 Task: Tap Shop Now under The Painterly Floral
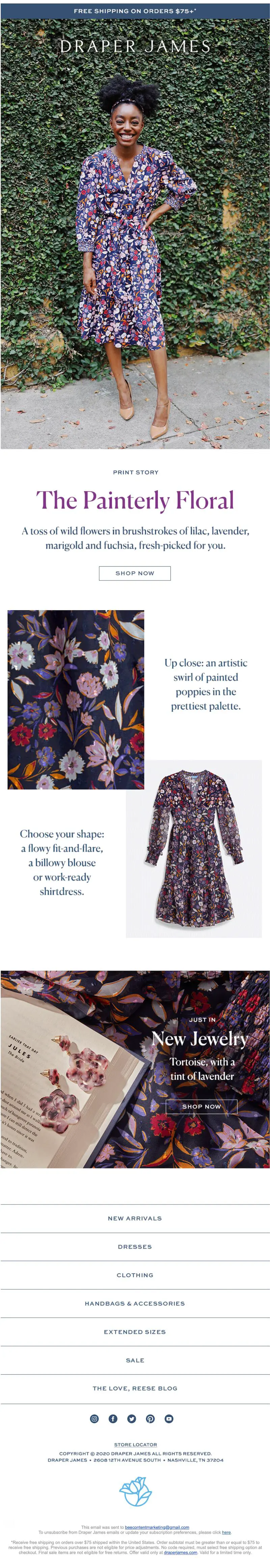tap(134, 573)
